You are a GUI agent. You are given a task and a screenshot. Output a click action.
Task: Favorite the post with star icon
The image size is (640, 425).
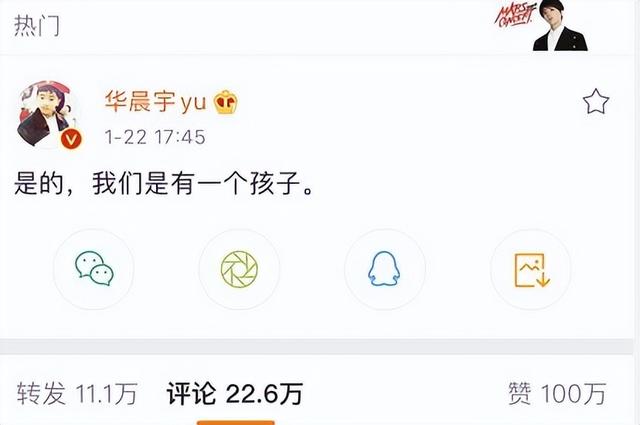(595, 101)
